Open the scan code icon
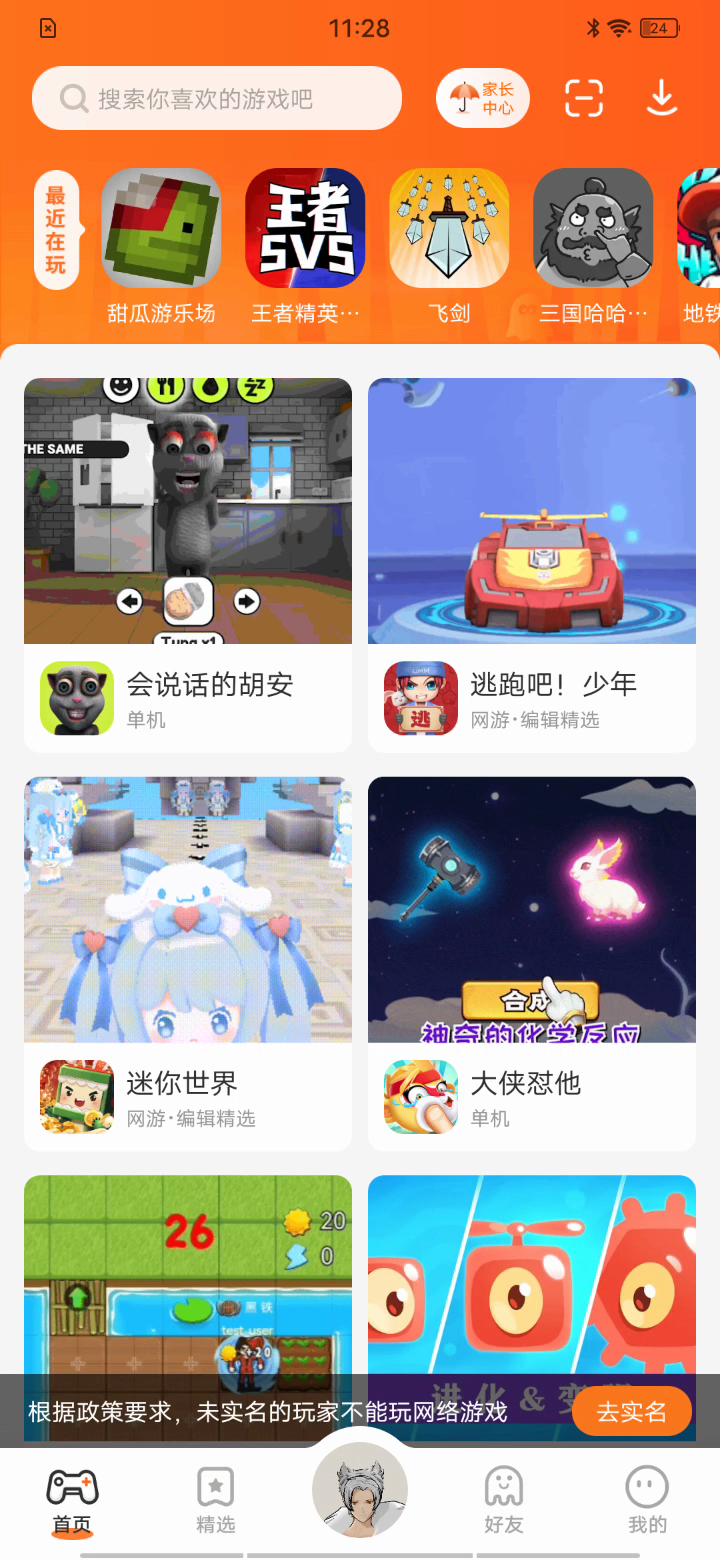Image resolution: width=720 pixels, height=1560 pixels. (x=584, y=98)
